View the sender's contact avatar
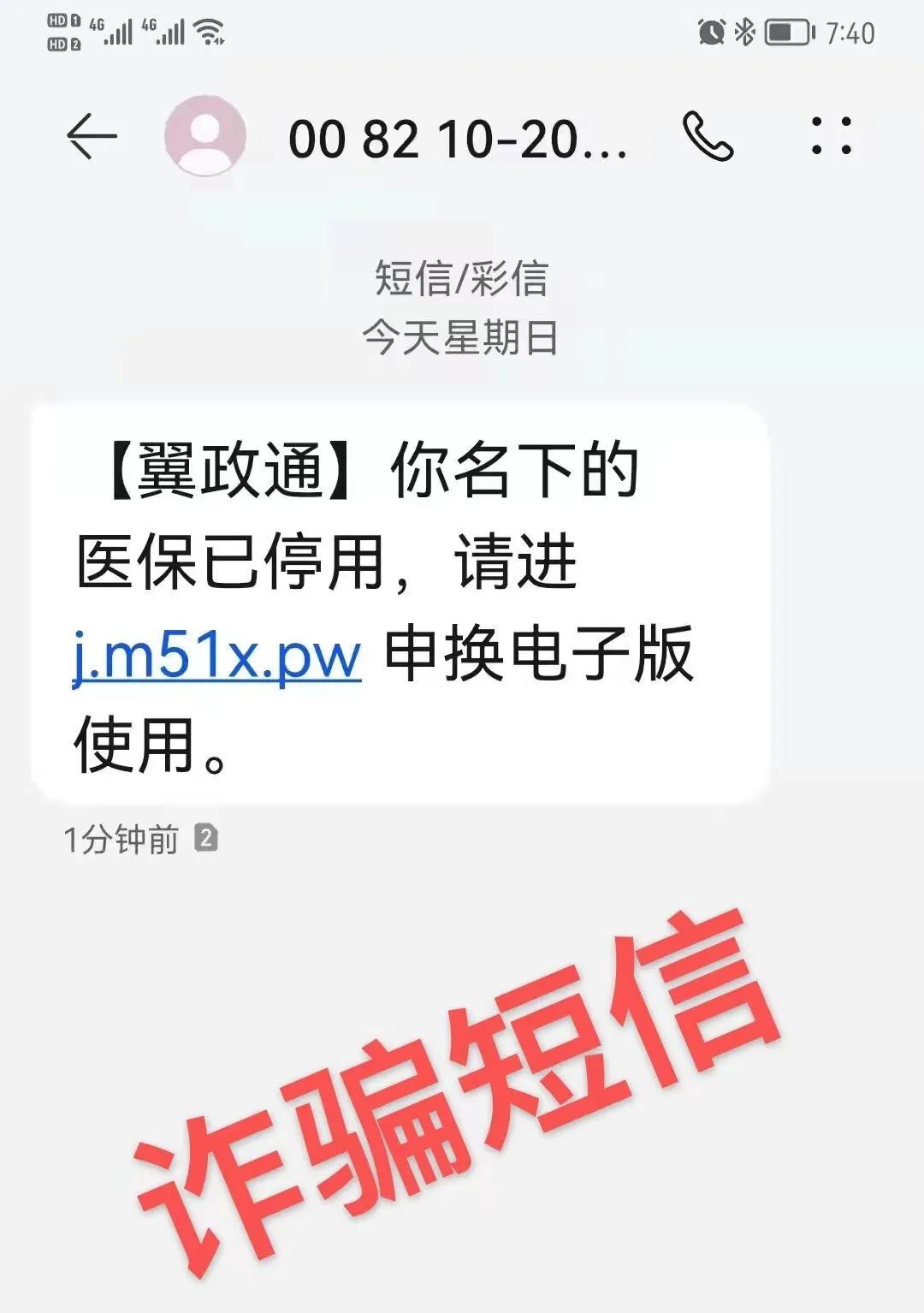Viewport: 924px width, 1313px height. pos(205,137)
